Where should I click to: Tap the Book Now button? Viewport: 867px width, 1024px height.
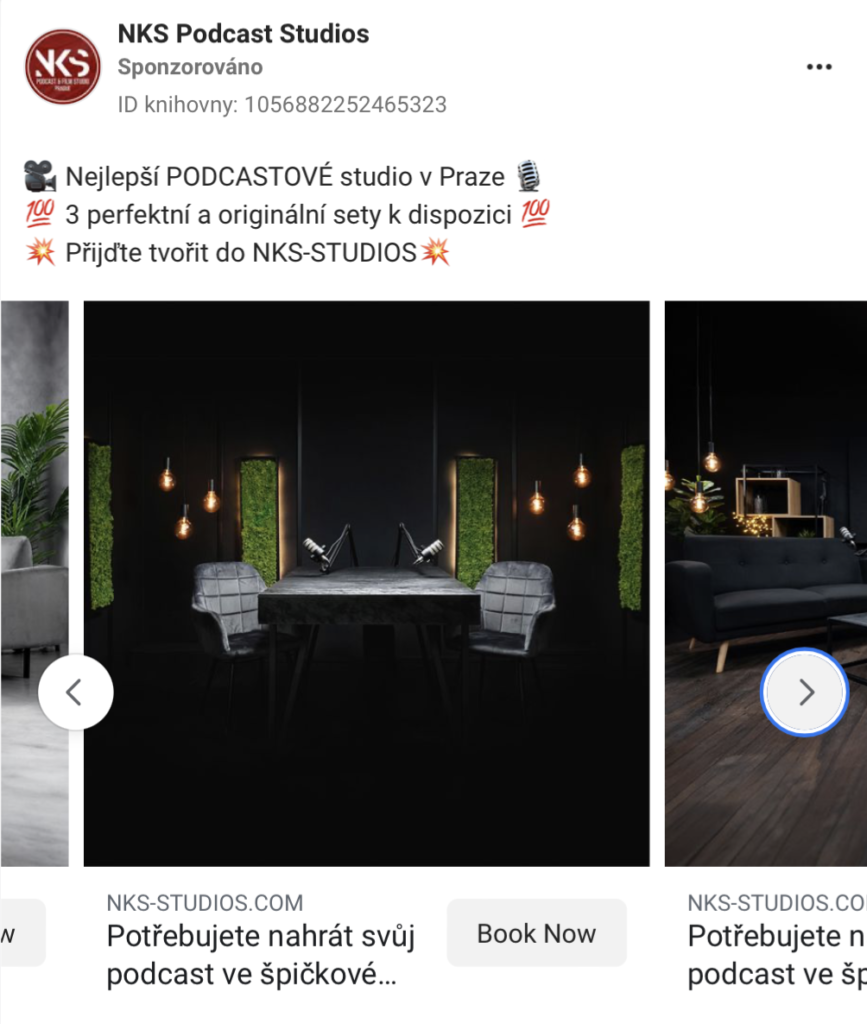point(536,933)
